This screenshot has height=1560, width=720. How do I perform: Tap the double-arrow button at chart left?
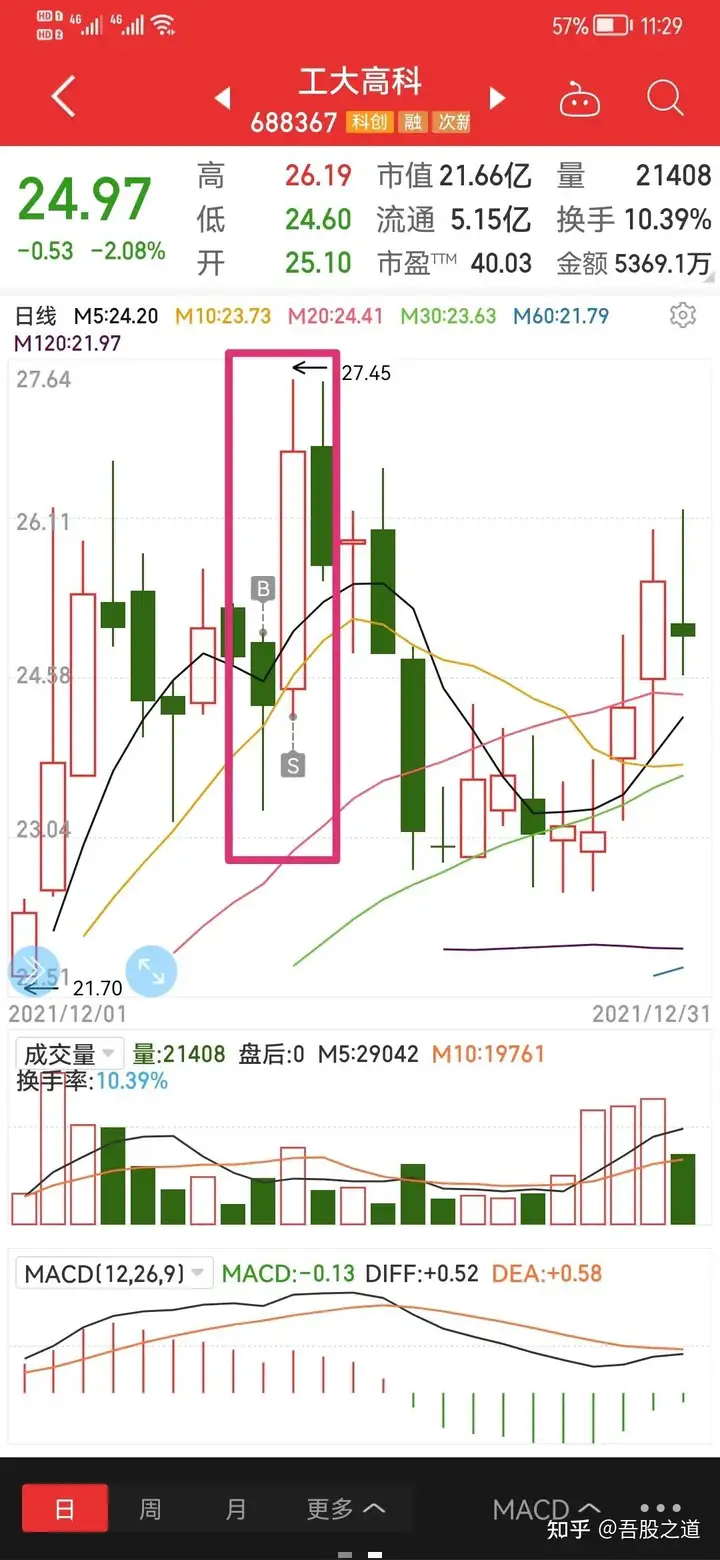click(x=33, y=970)
